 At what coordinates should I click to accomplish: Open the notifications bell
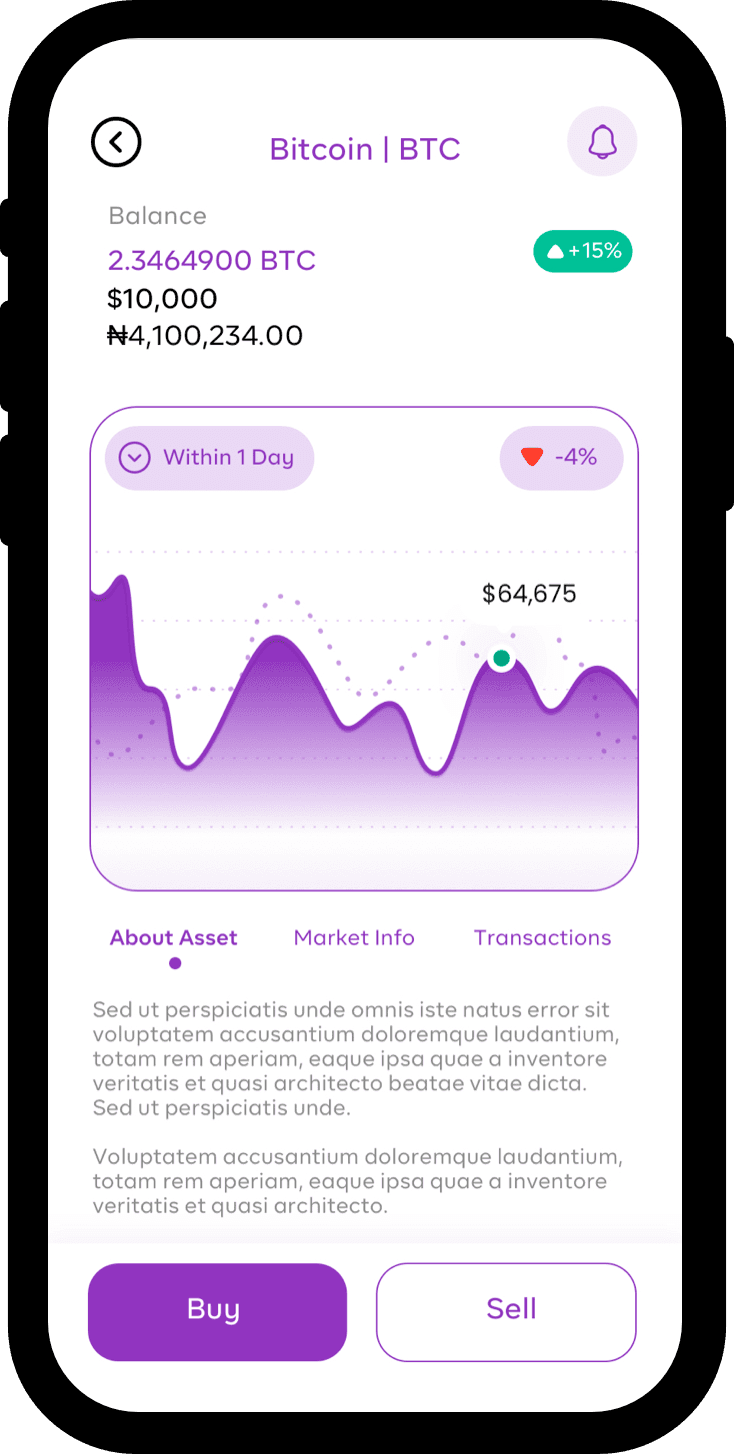coord(602,142)
